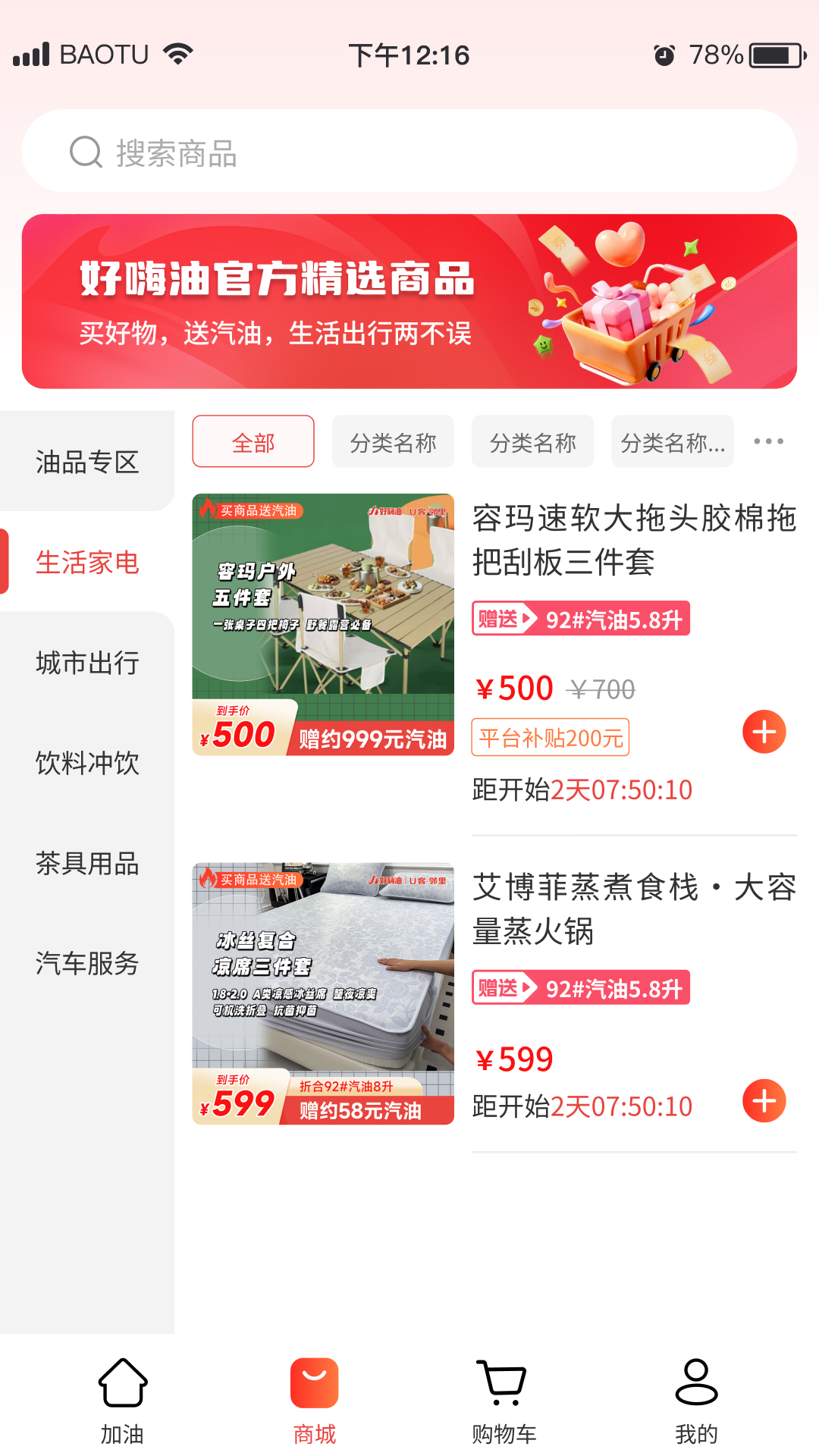Open the truncated 分类名称 filter chip
Screen dimensions: 819x1456
click(670, 441)
